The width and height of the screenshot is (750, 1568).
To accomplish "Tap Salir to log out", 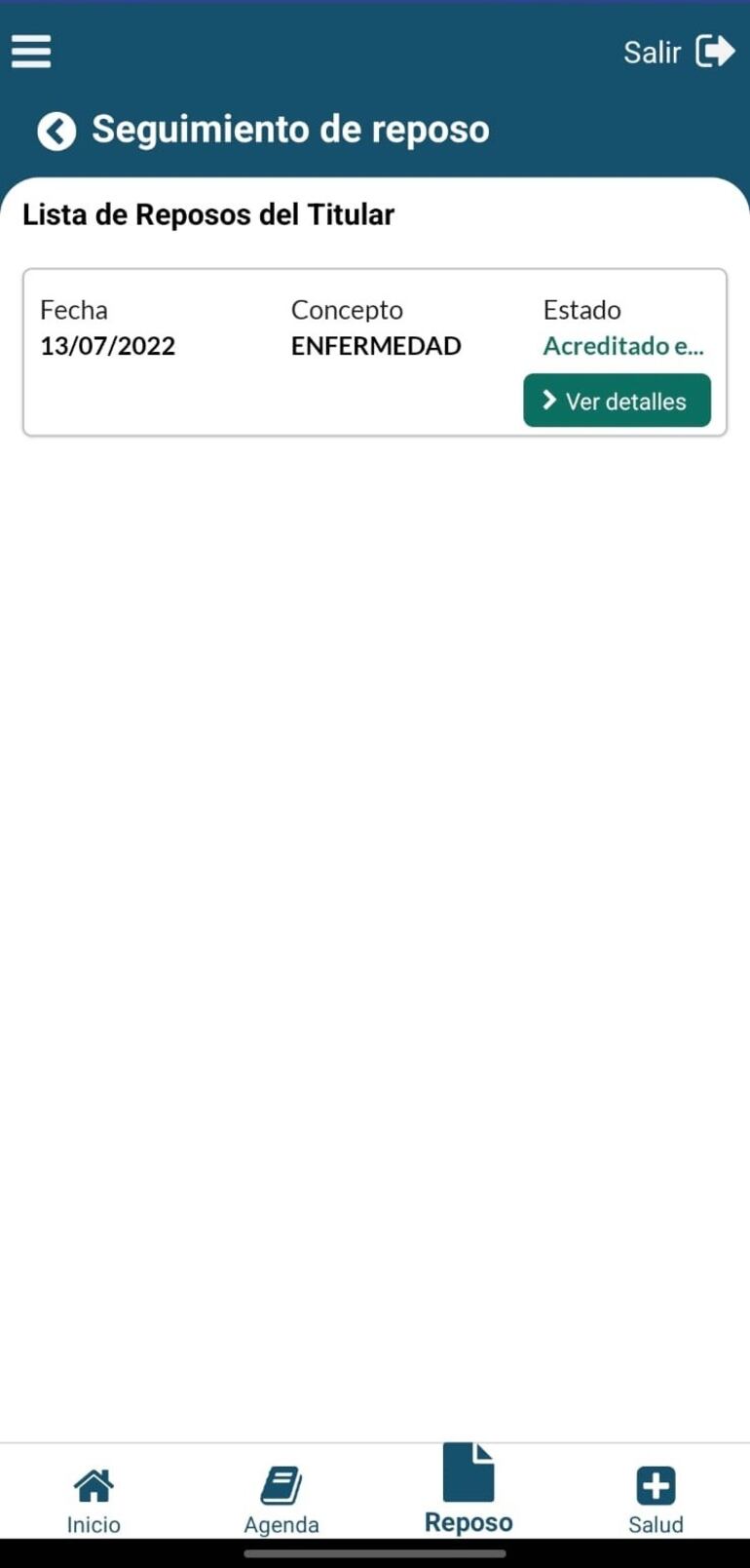I will 678,52.
